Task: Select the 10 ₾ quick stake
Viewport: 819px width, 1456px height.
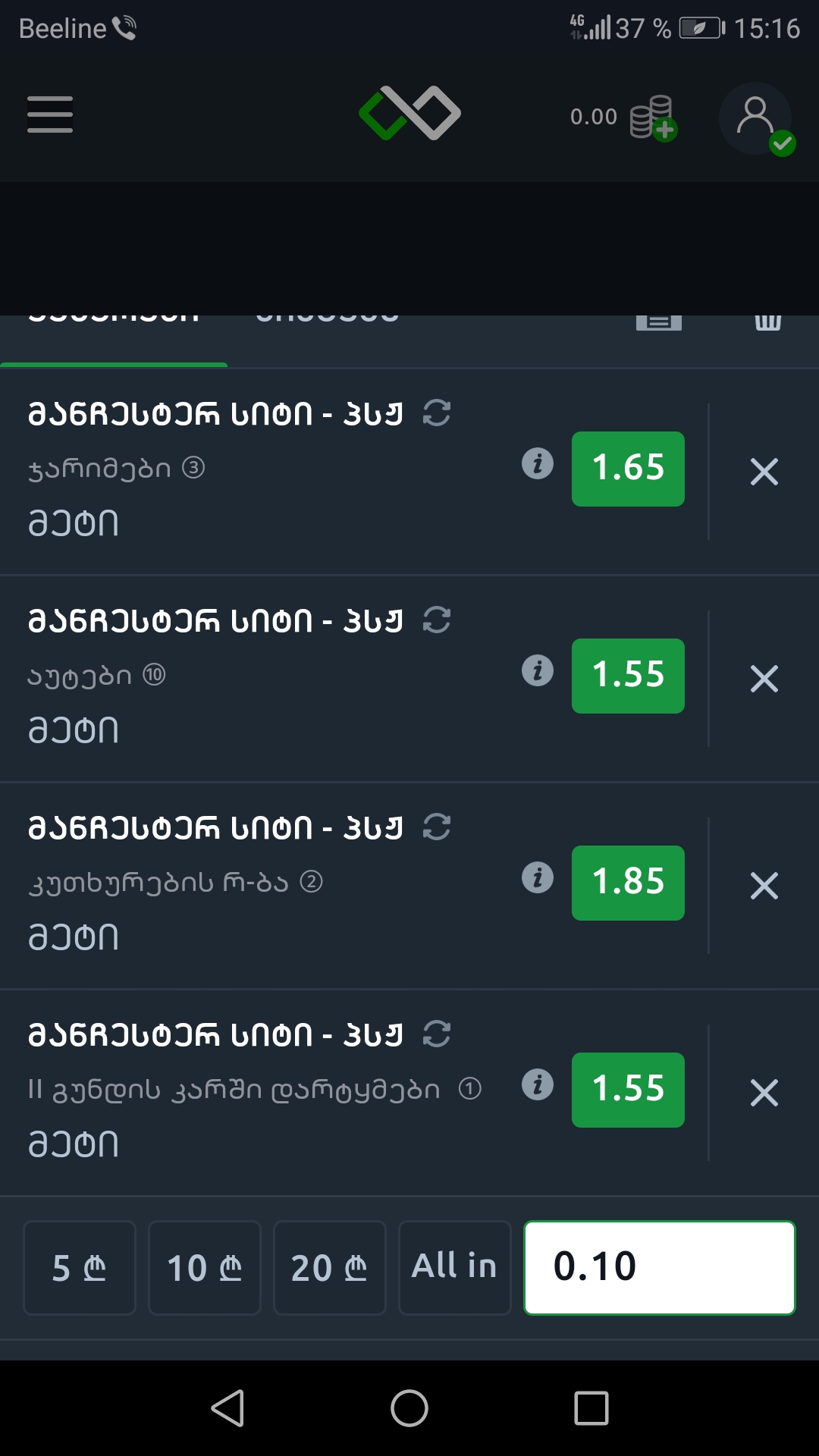Action: click(205, 1267)
